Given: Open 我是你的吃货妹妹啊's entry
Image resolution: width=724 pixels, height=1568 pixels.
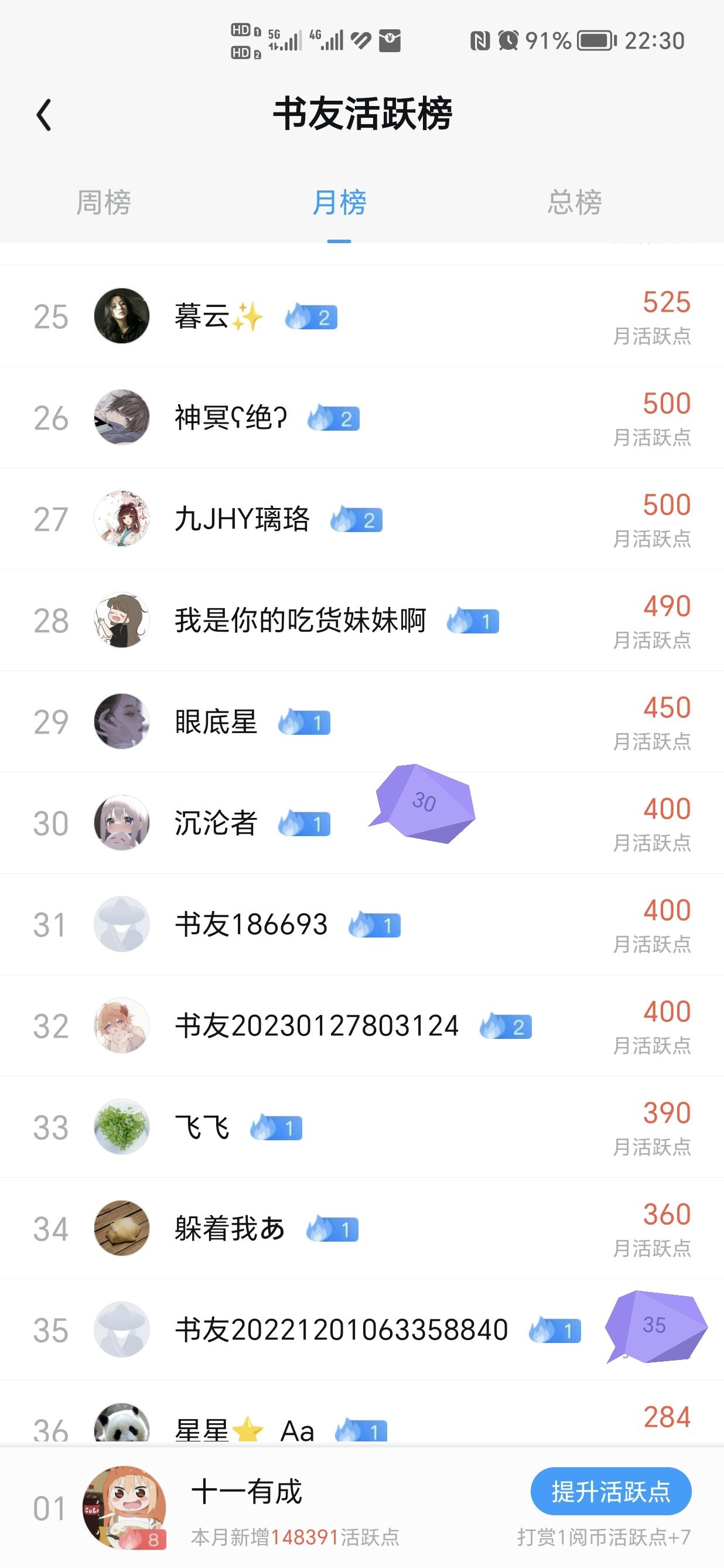Looking at the screenshot, I should [x=362, y=621].
